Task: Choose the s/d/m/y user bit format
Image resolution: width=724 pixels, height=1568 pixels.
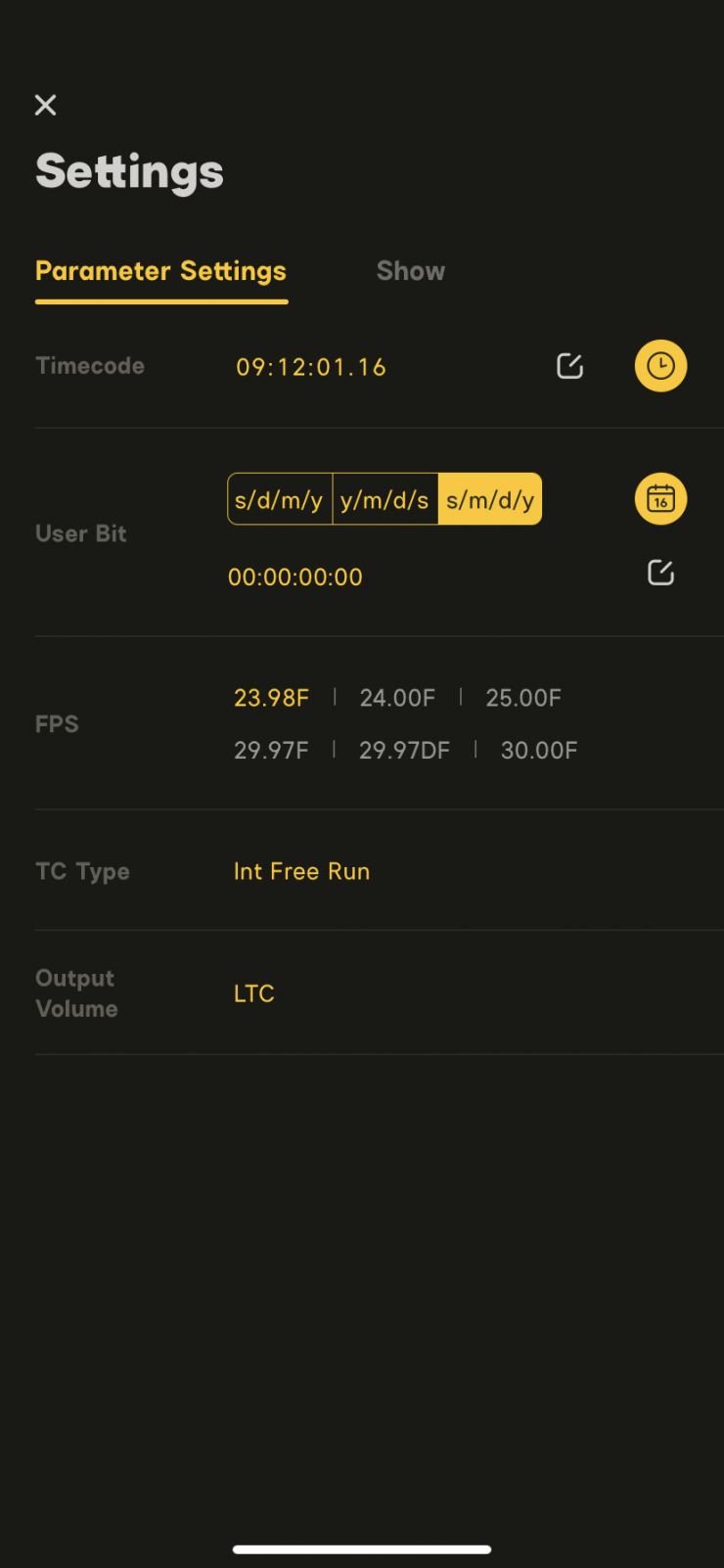Action: [x=280, y=500]
